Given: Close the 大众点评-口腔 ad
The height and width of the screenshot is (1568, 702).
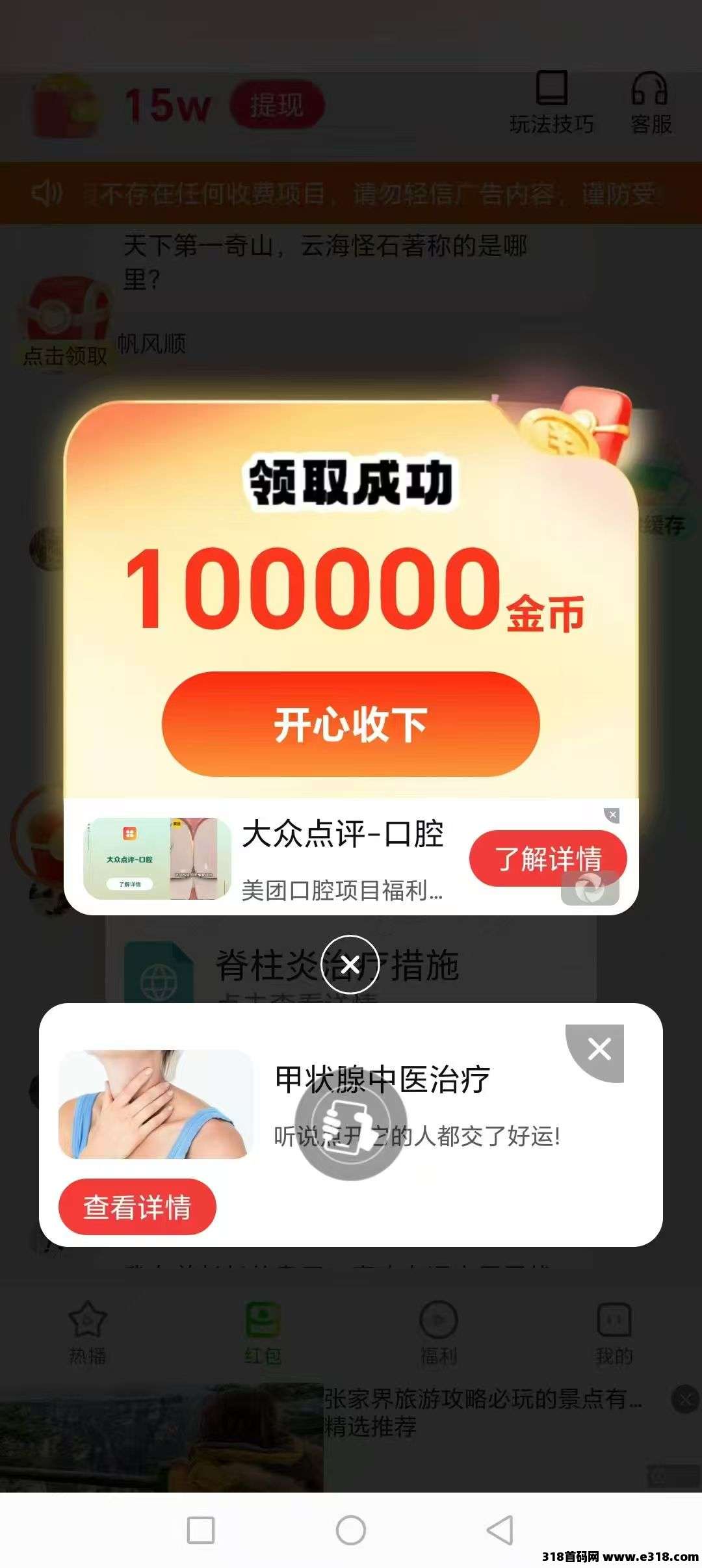Looking at the screenshot, I should [612, 815].
